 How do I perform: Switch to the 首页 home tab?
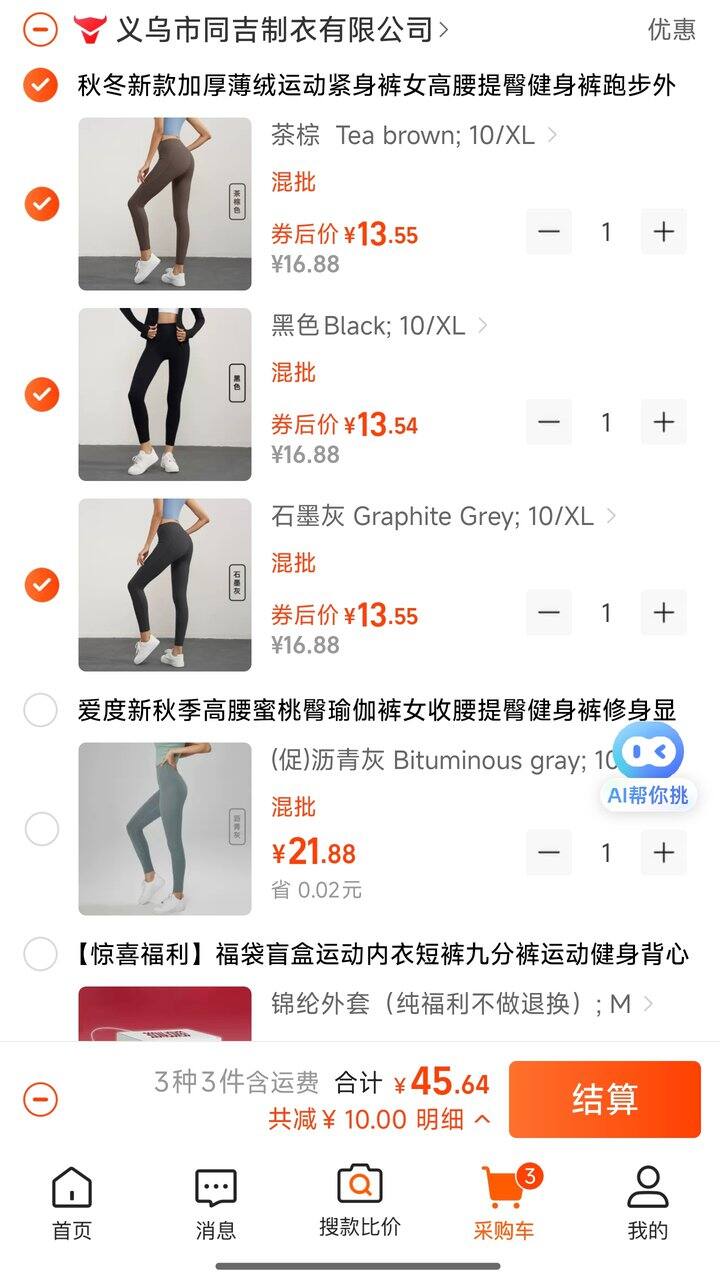coord(71,1203)
